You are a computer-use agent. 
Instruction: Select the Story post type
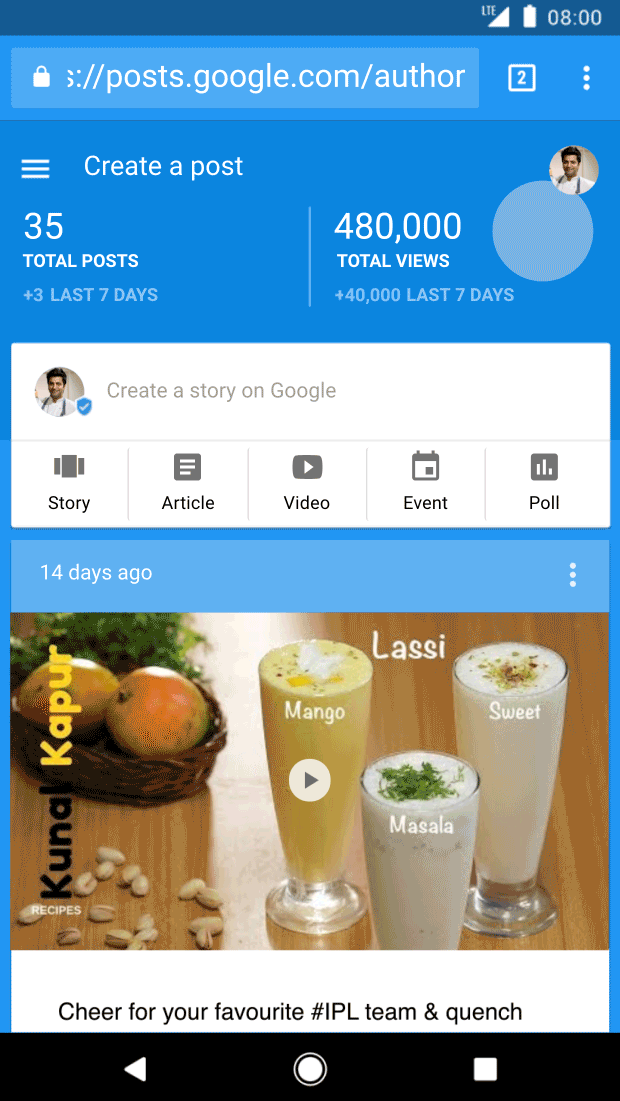point(69,483)
